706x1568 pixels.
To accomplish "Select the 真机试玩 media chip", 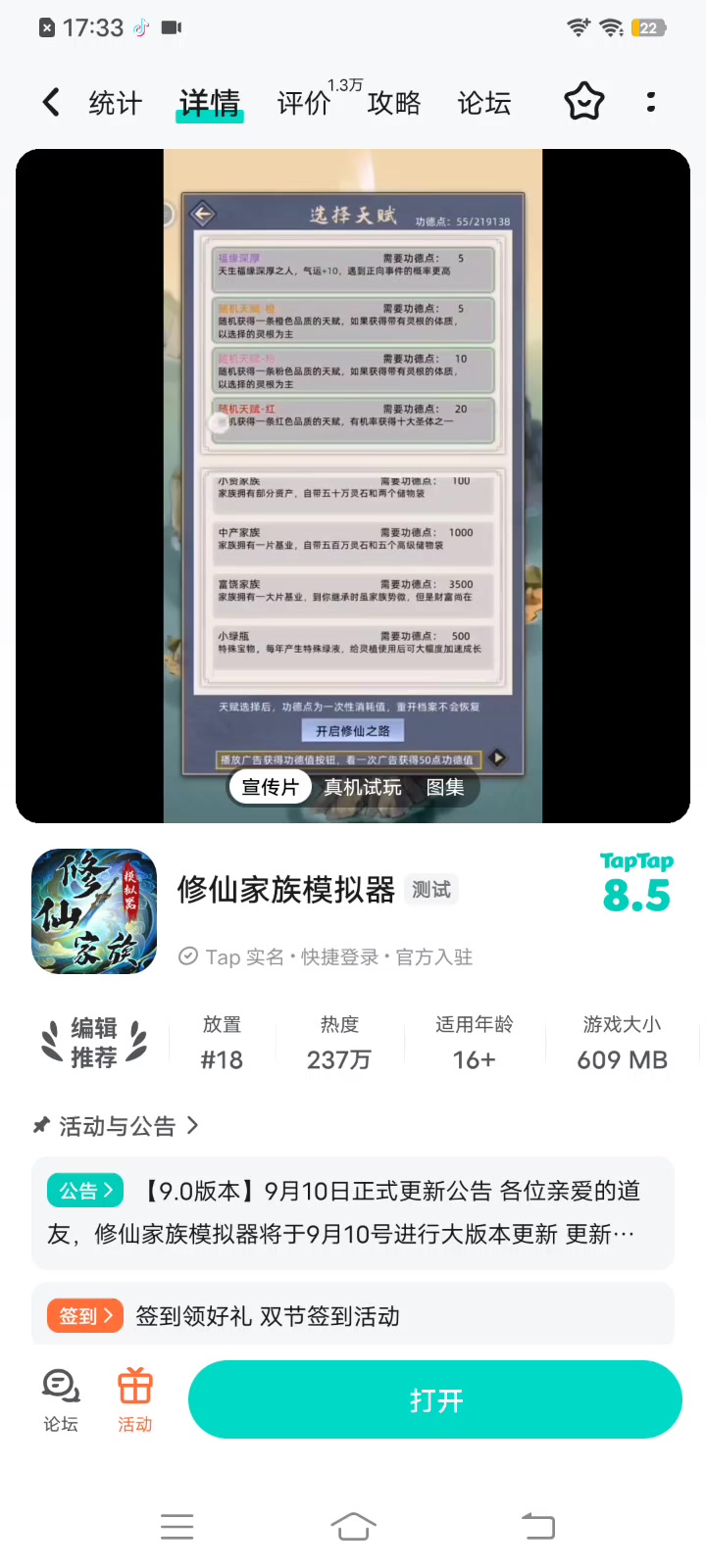I will (x=363, y=787).
